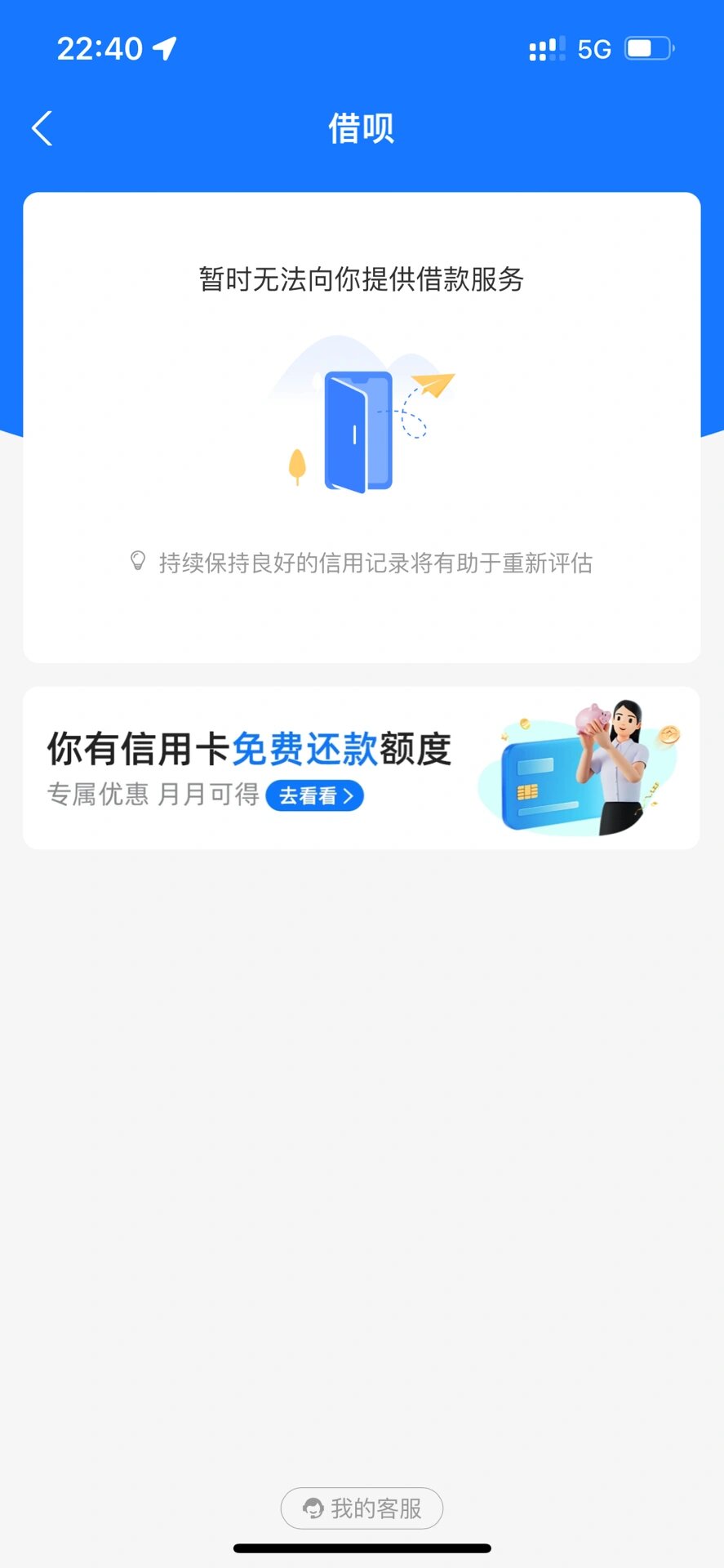Tap the battery indicator
This screenshot has height=1568, width=724.
(647, 48)
